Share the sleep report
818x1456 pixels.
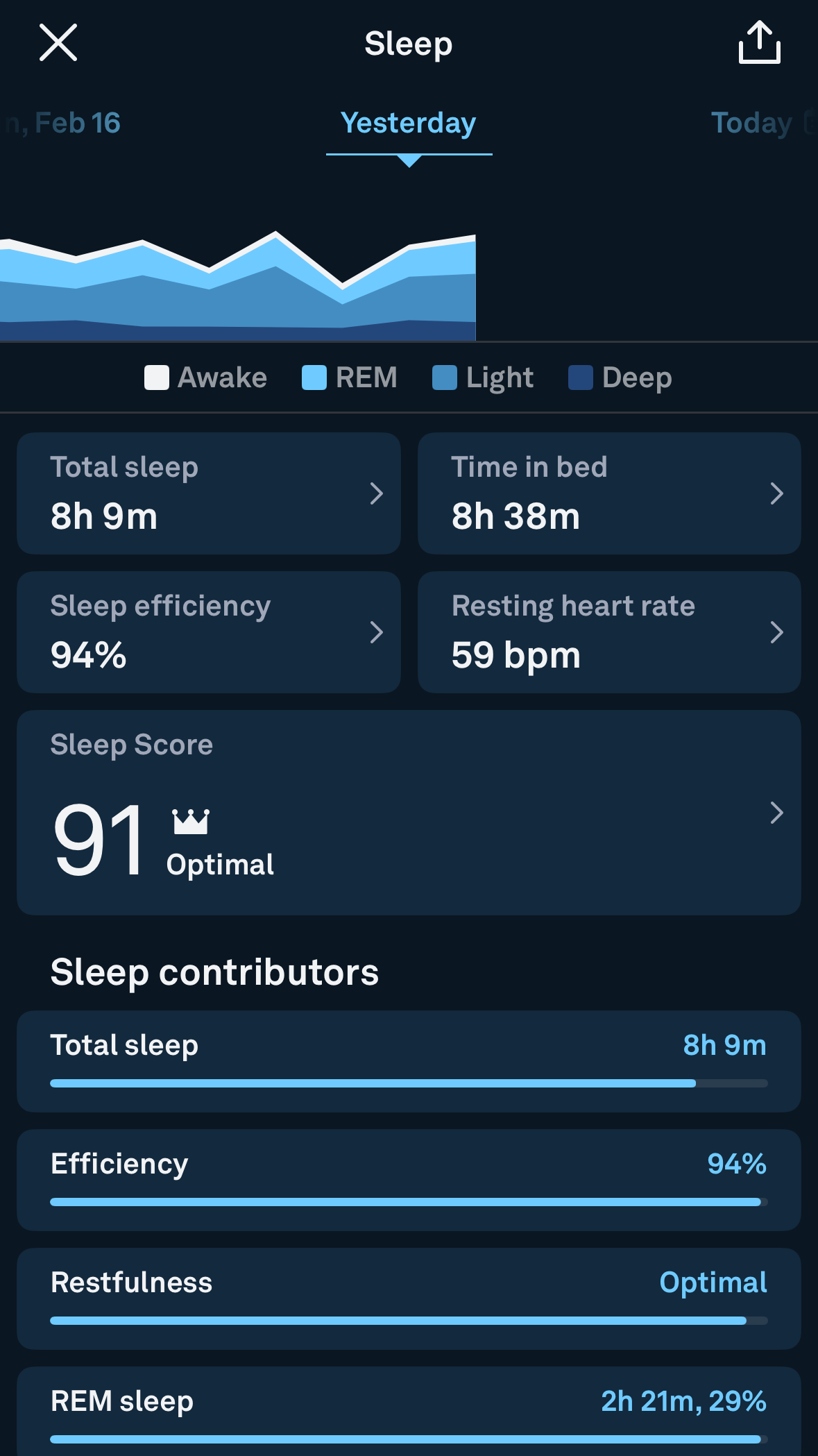pyautogui.click(x=759, y=43)
